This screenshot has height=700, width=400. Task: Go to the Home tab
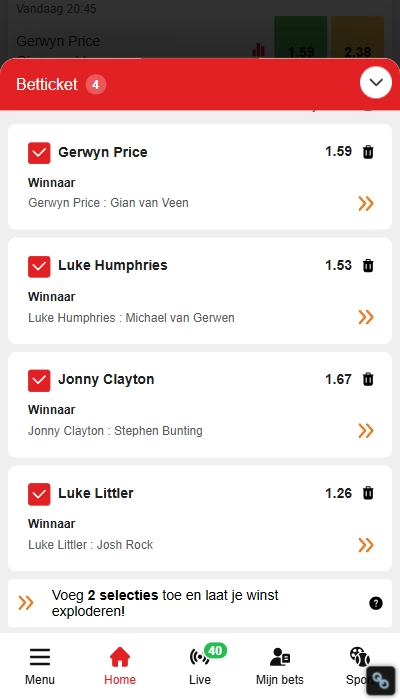(x=120, y=667)
